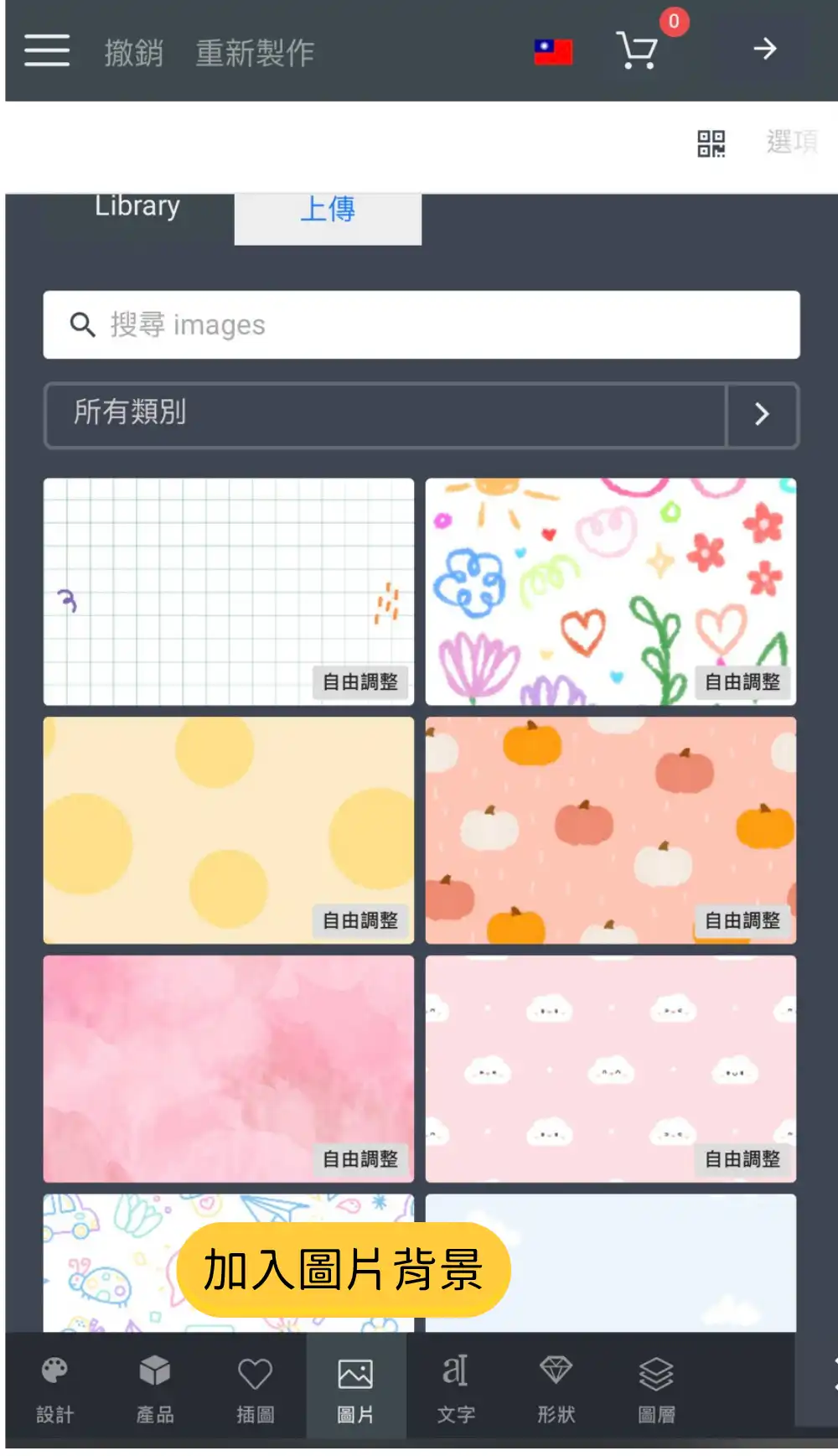Switch to the Library tab

point(137,208)
